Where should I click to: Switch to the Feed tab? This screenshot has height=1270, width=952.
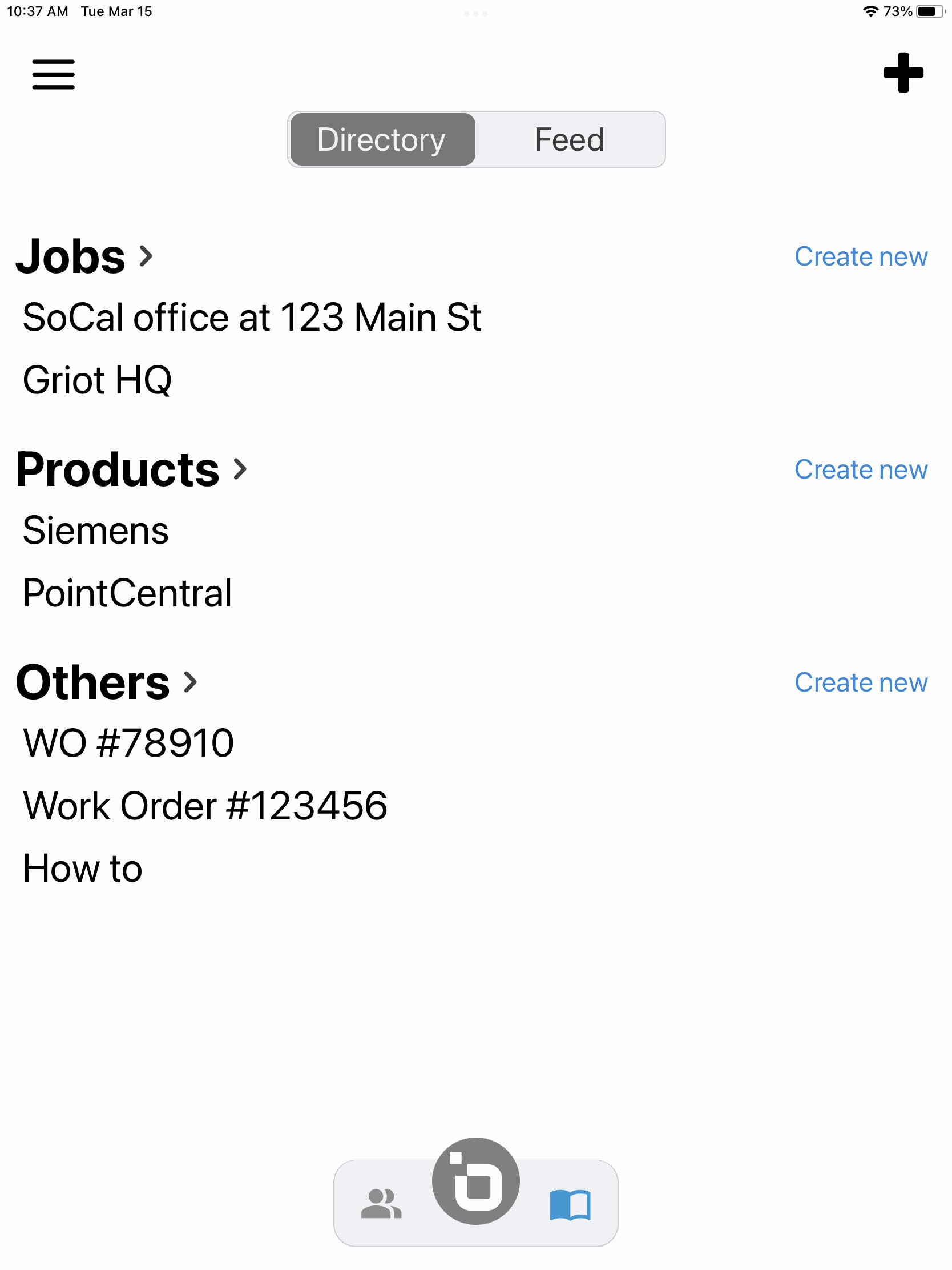(x=569, y=140)
